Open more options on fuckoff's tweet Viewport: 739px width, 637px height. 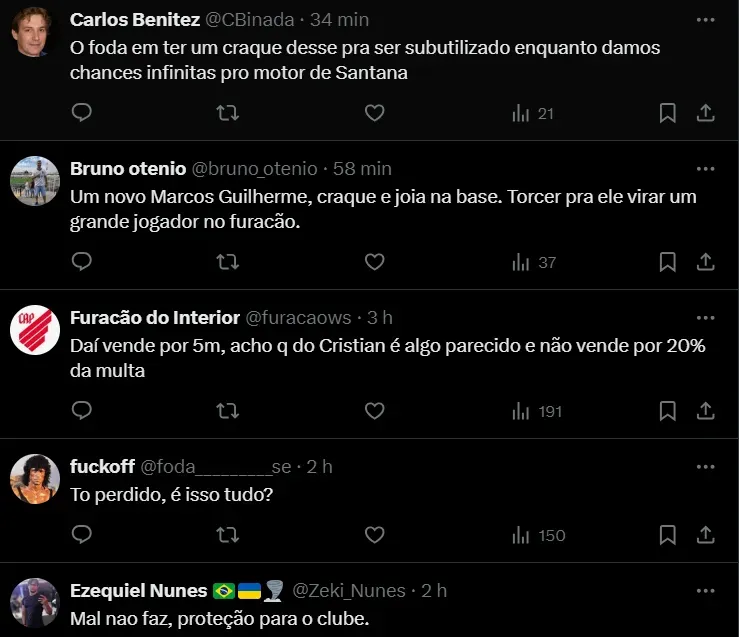pos(705,466)
